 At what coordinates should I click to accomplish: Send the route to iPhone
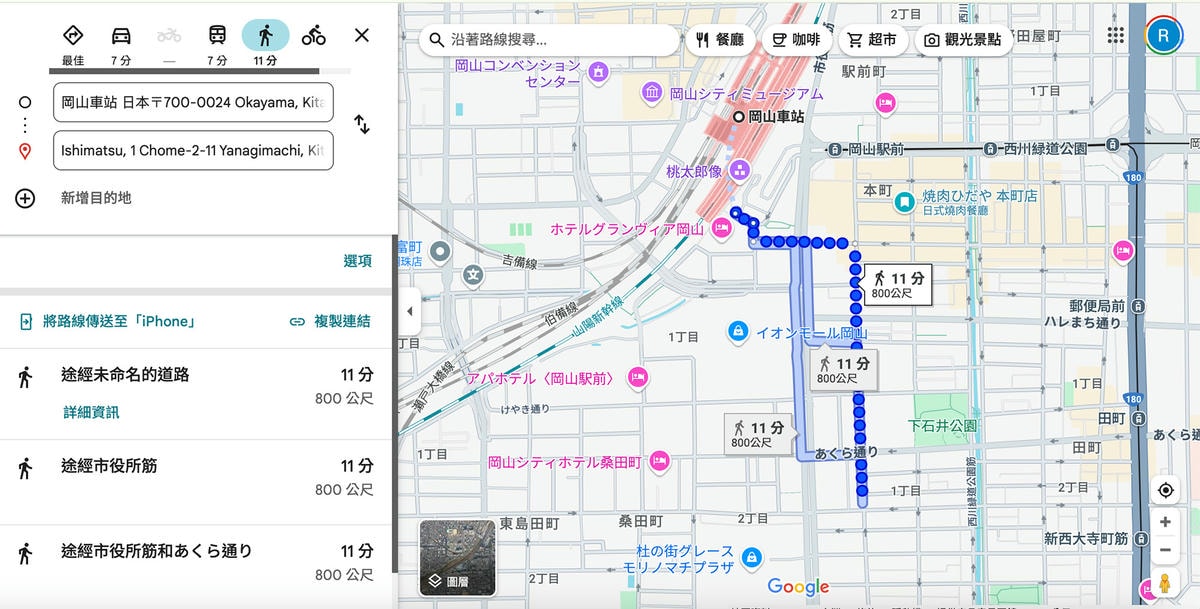click(x=107, y=321)
